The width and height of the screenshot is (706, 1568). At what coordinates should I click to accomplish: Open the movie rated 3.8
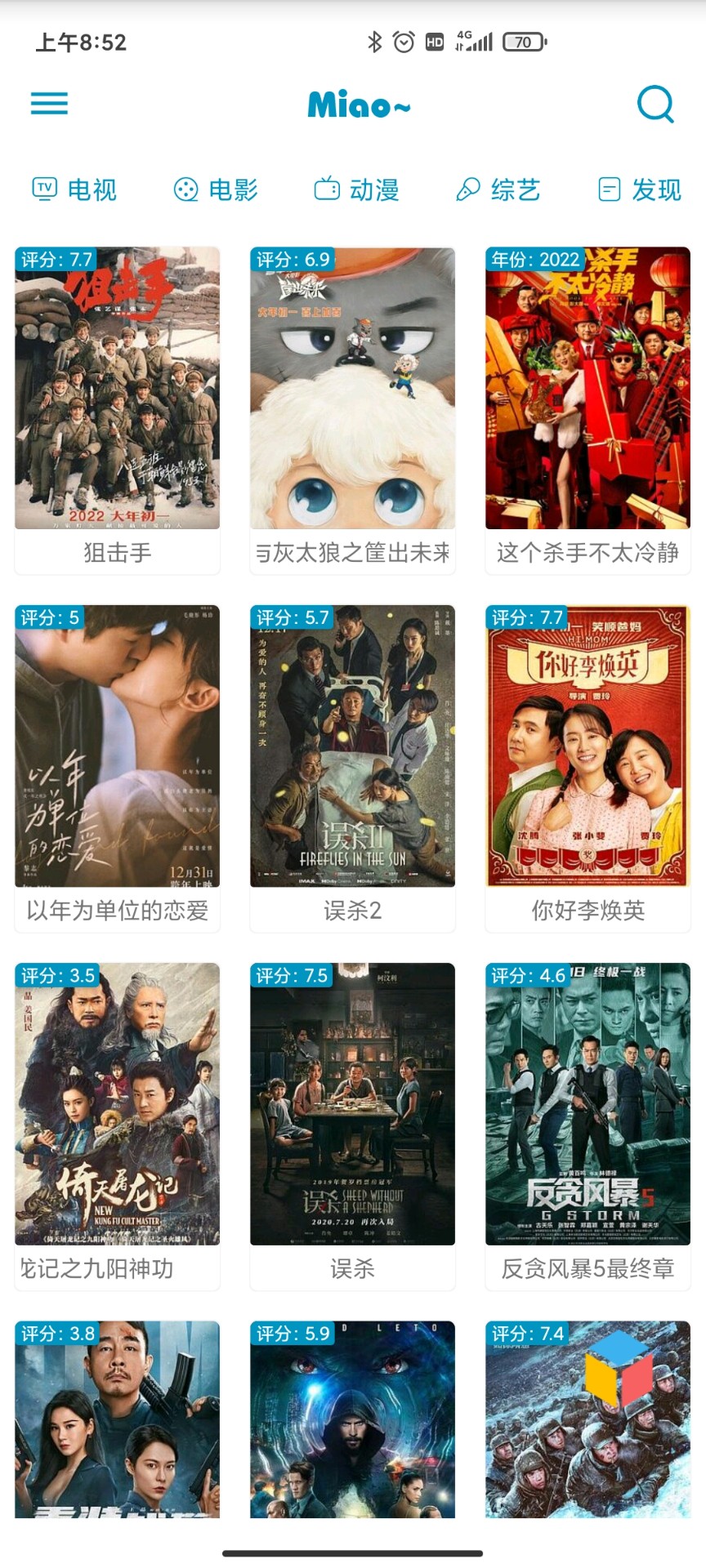click(x=118, y=1419)
